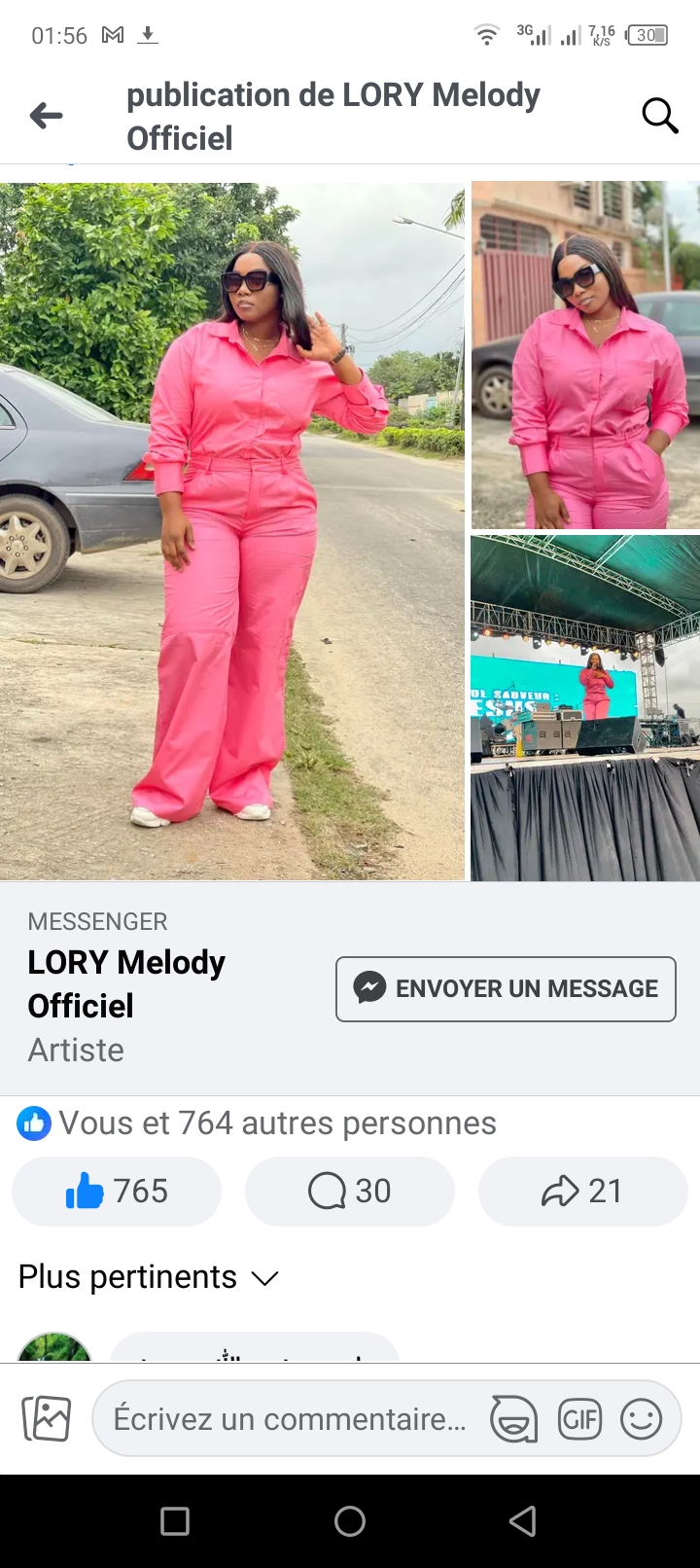The width and height of the screenshot is (700, 1568).
Task: Write in the Écrivez un commentaire field
Action: coord(290,1419)
